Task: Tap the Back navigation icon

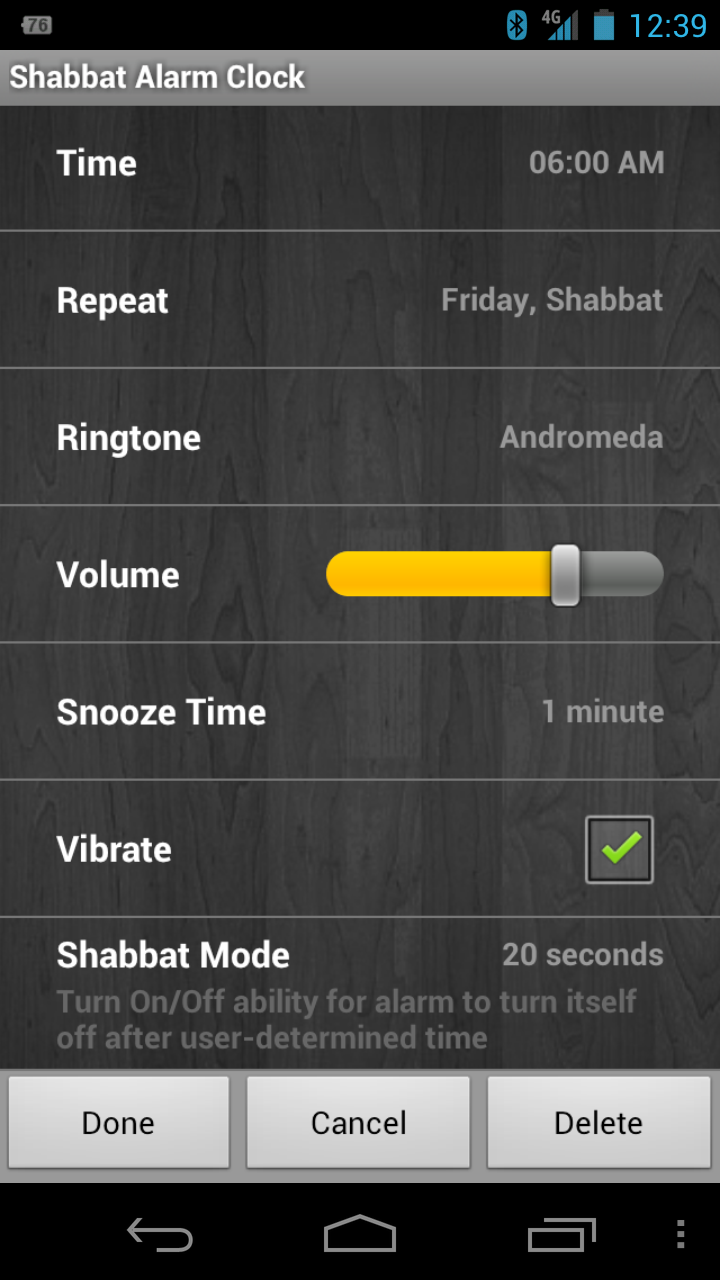Action: pos(160,1235)
